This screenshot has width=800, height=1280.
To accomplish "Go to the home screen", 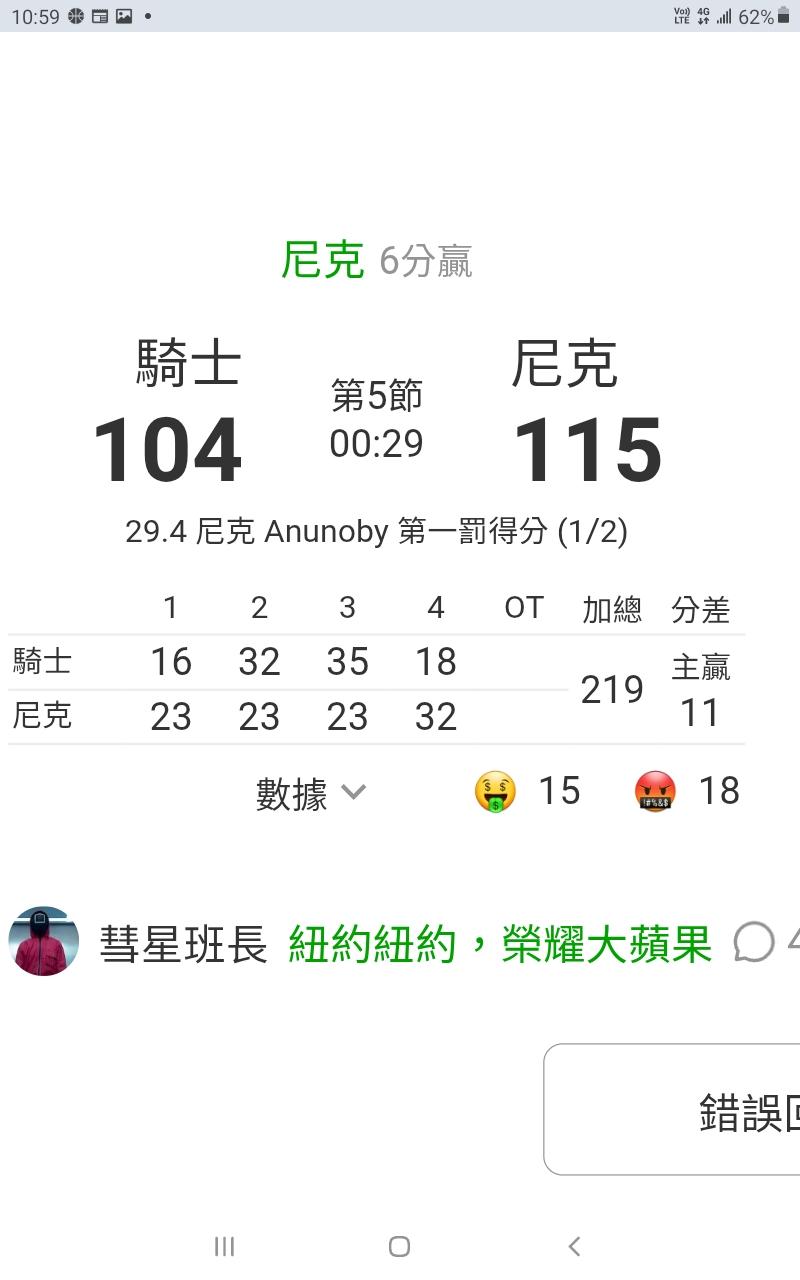I will [399, 1246].
